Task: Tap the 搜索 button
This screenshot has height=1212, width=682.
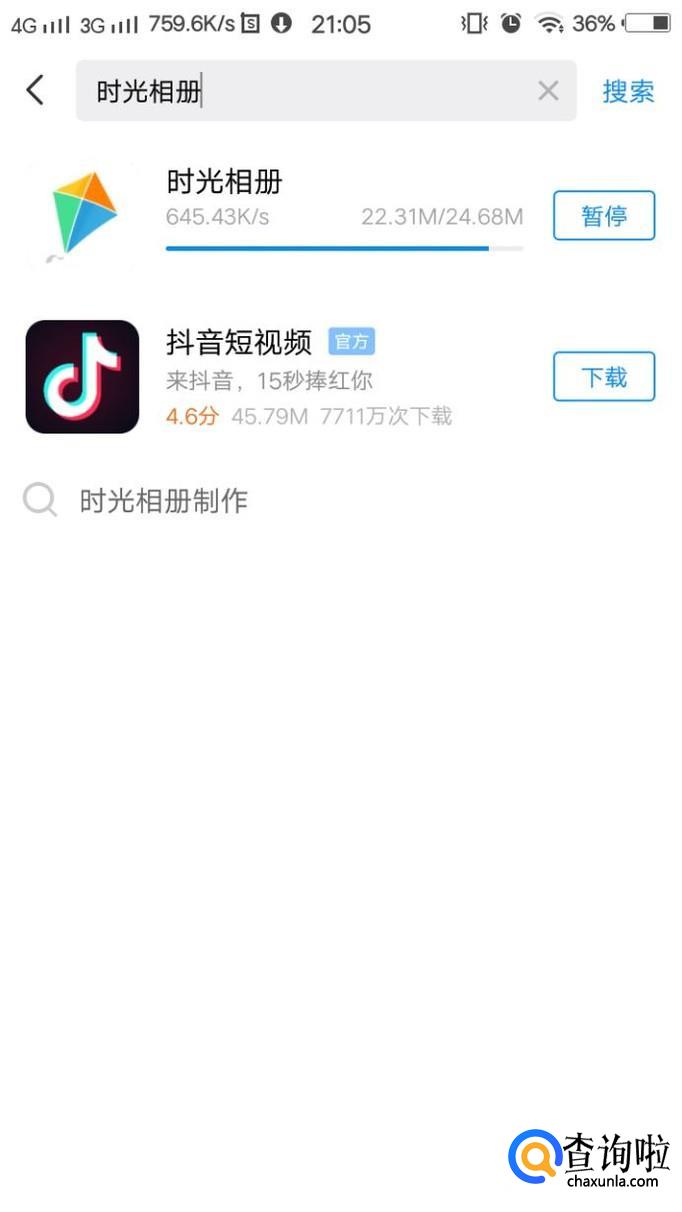Action: (x=628, y=91)
